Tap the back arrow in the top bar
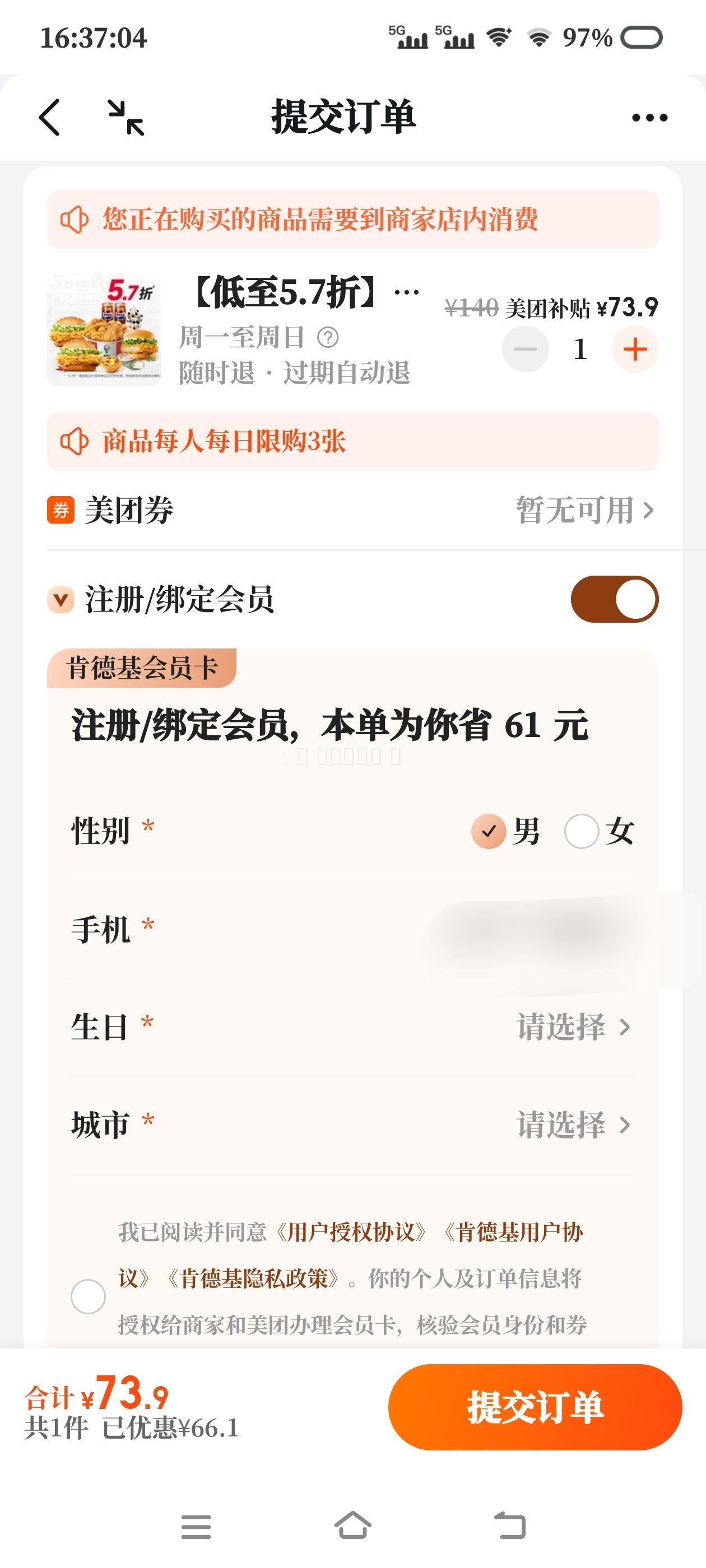This screenshot has width=706, height=1568. point(50,116)
